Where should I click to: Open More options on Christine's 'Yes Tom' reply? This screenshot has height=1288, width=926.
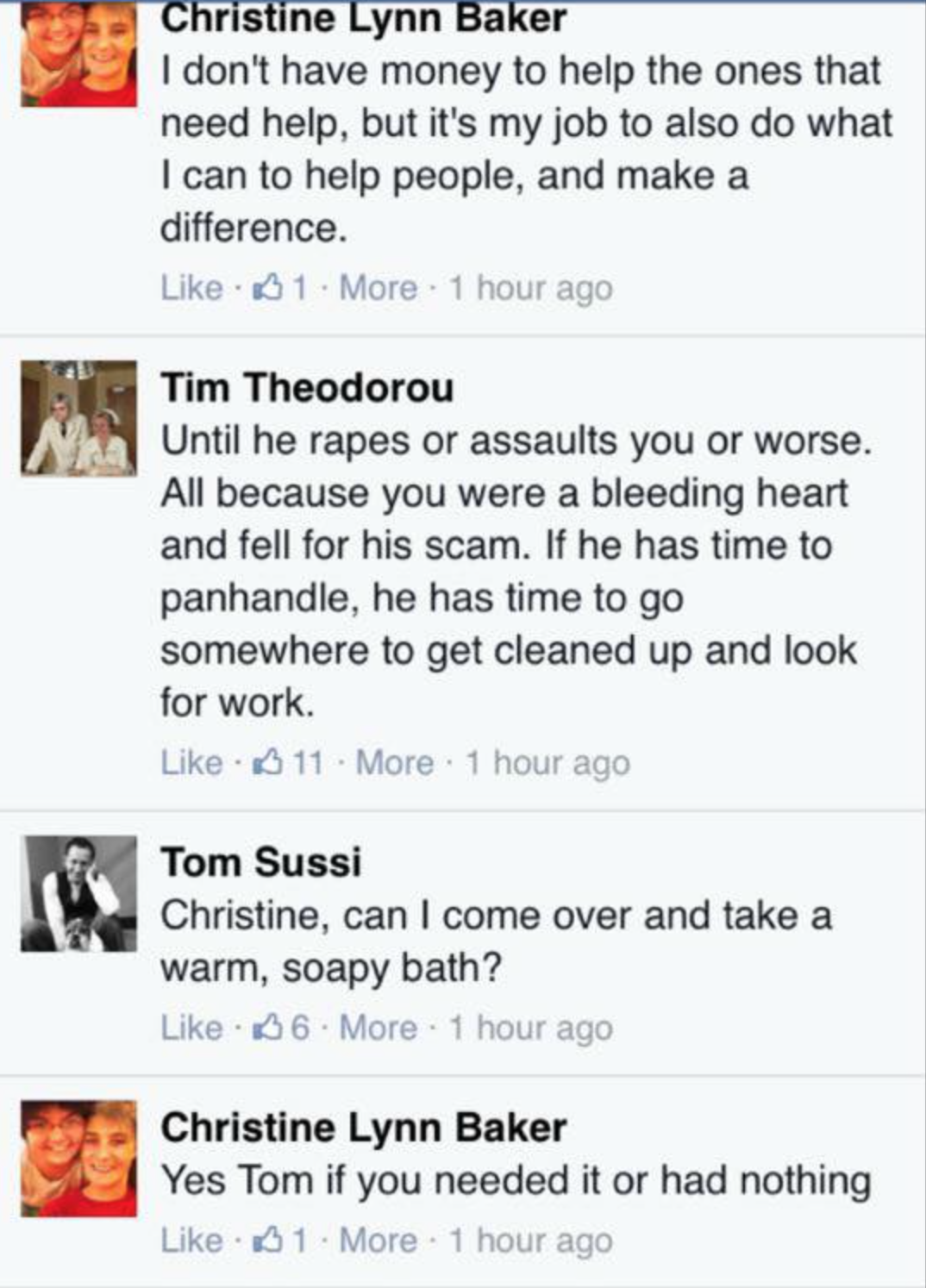(x=378, y=1241)
